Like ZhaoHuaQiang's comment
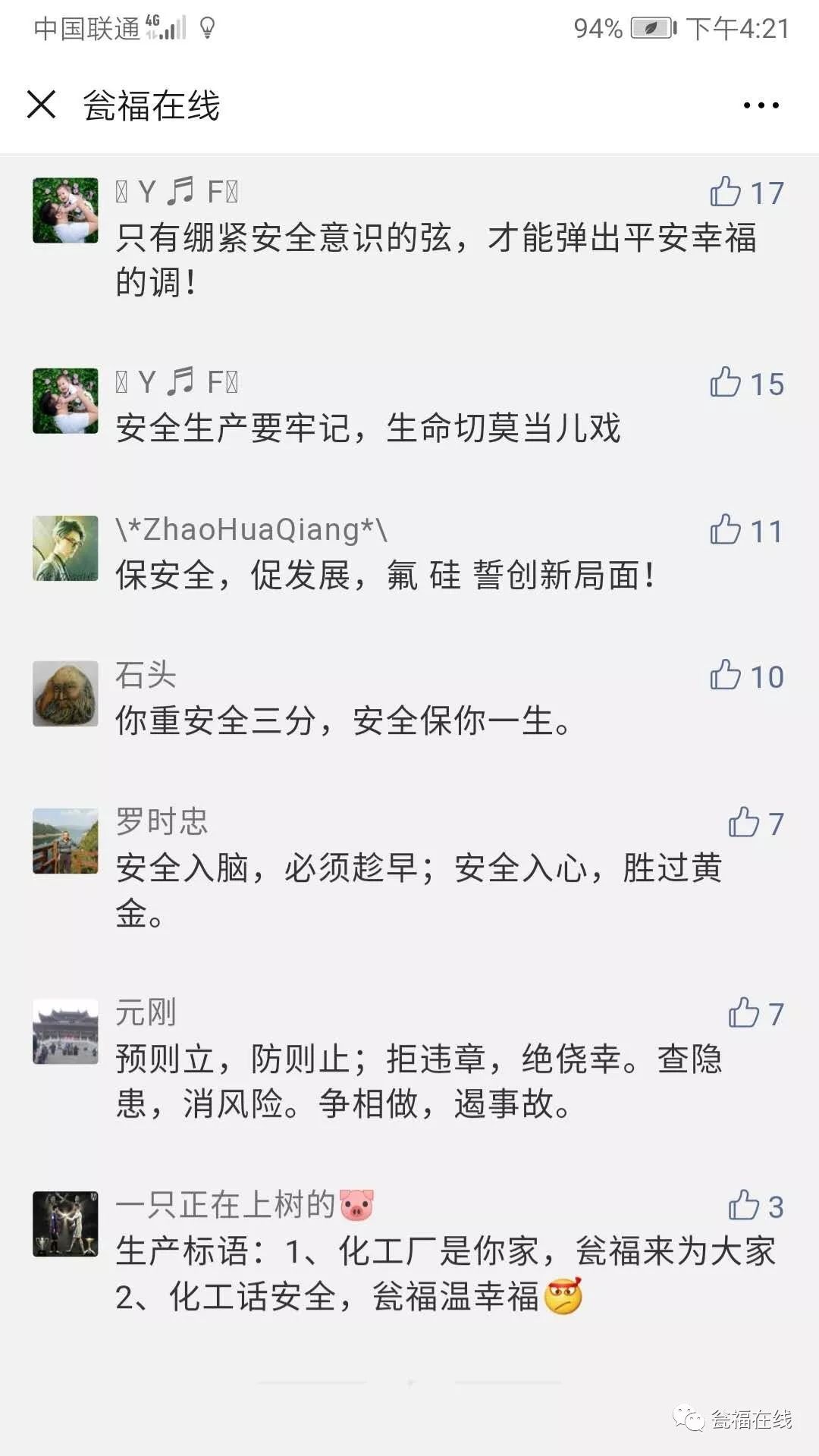The width and height of the screenshot is (819, 1456). (x=726, y=530)
